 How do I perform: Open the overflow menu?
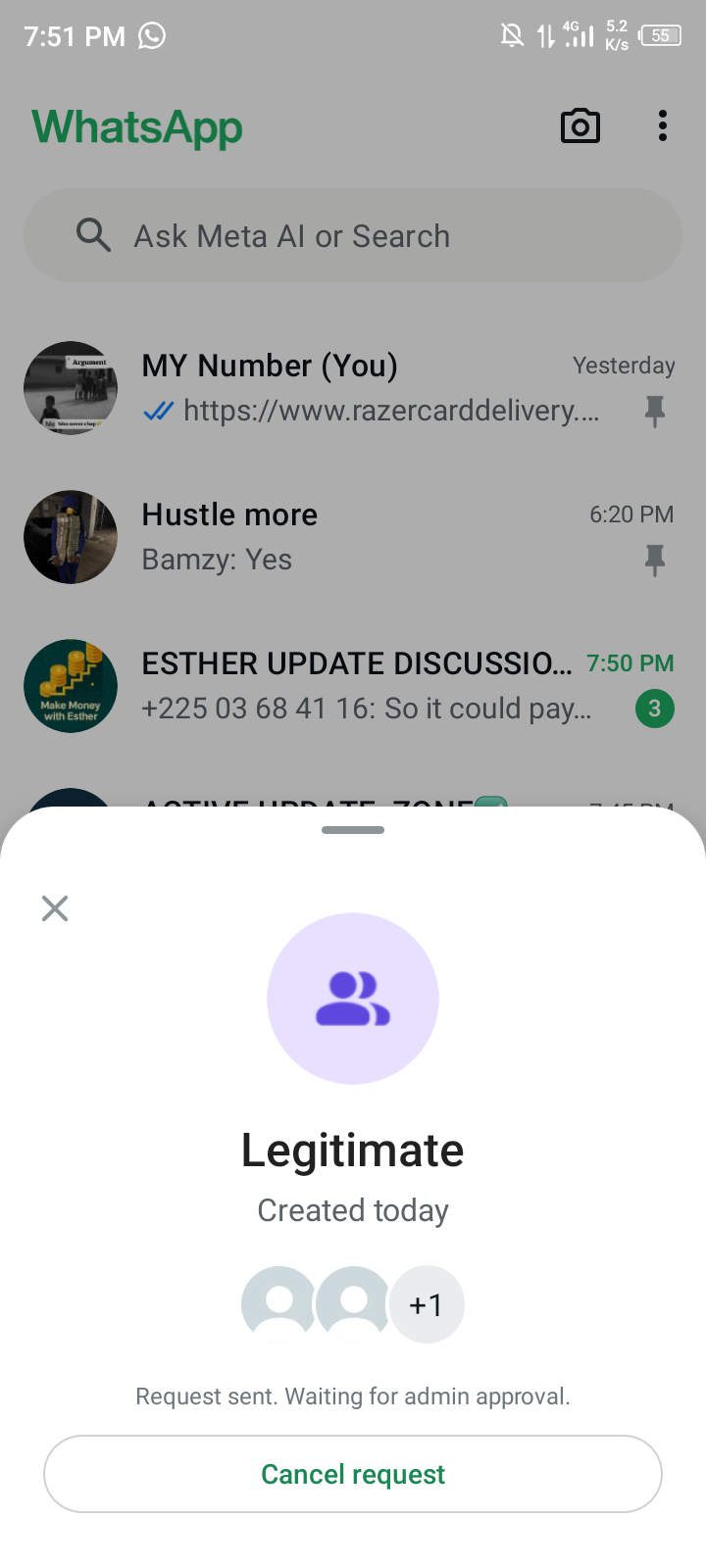[663, 126]
